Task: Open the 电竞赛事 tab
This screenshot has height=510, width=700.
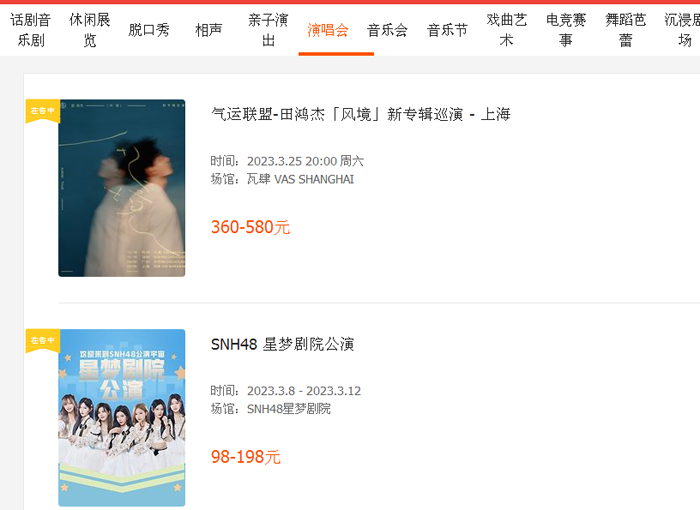Action: [x=566, y=30]
